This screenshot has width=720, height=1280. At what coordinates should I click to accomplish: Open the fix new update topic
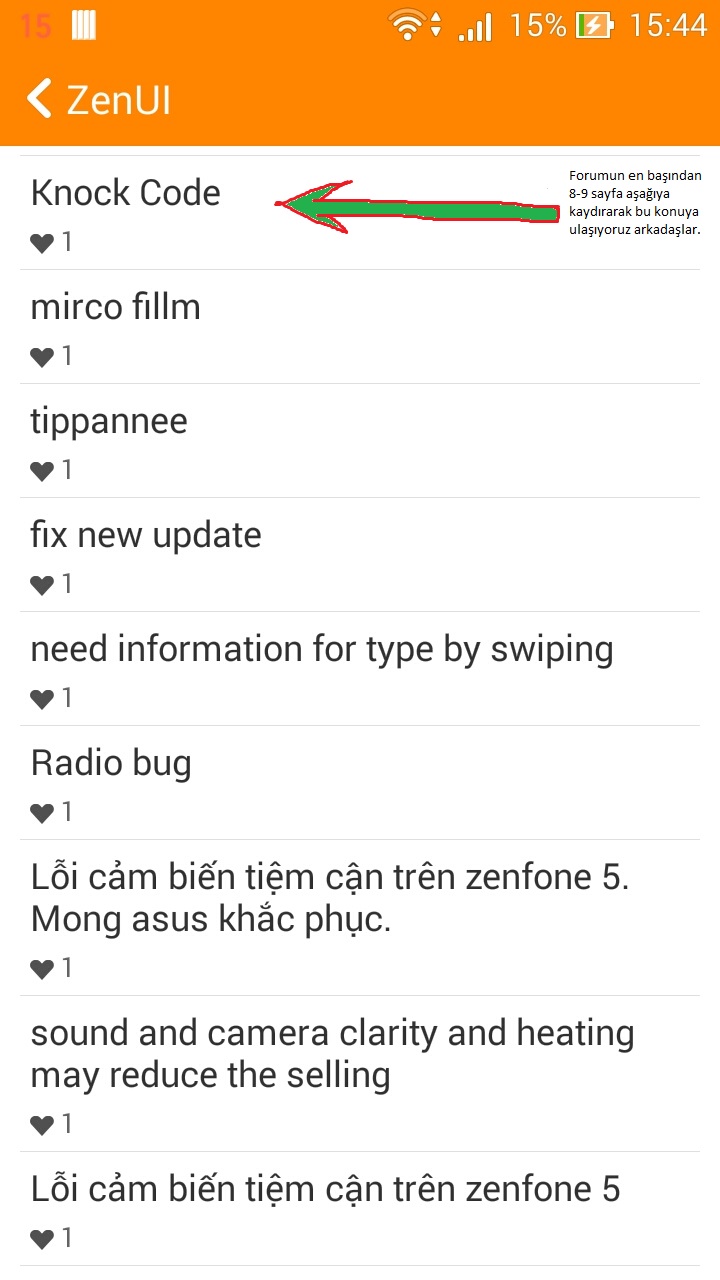coord(146,535)
